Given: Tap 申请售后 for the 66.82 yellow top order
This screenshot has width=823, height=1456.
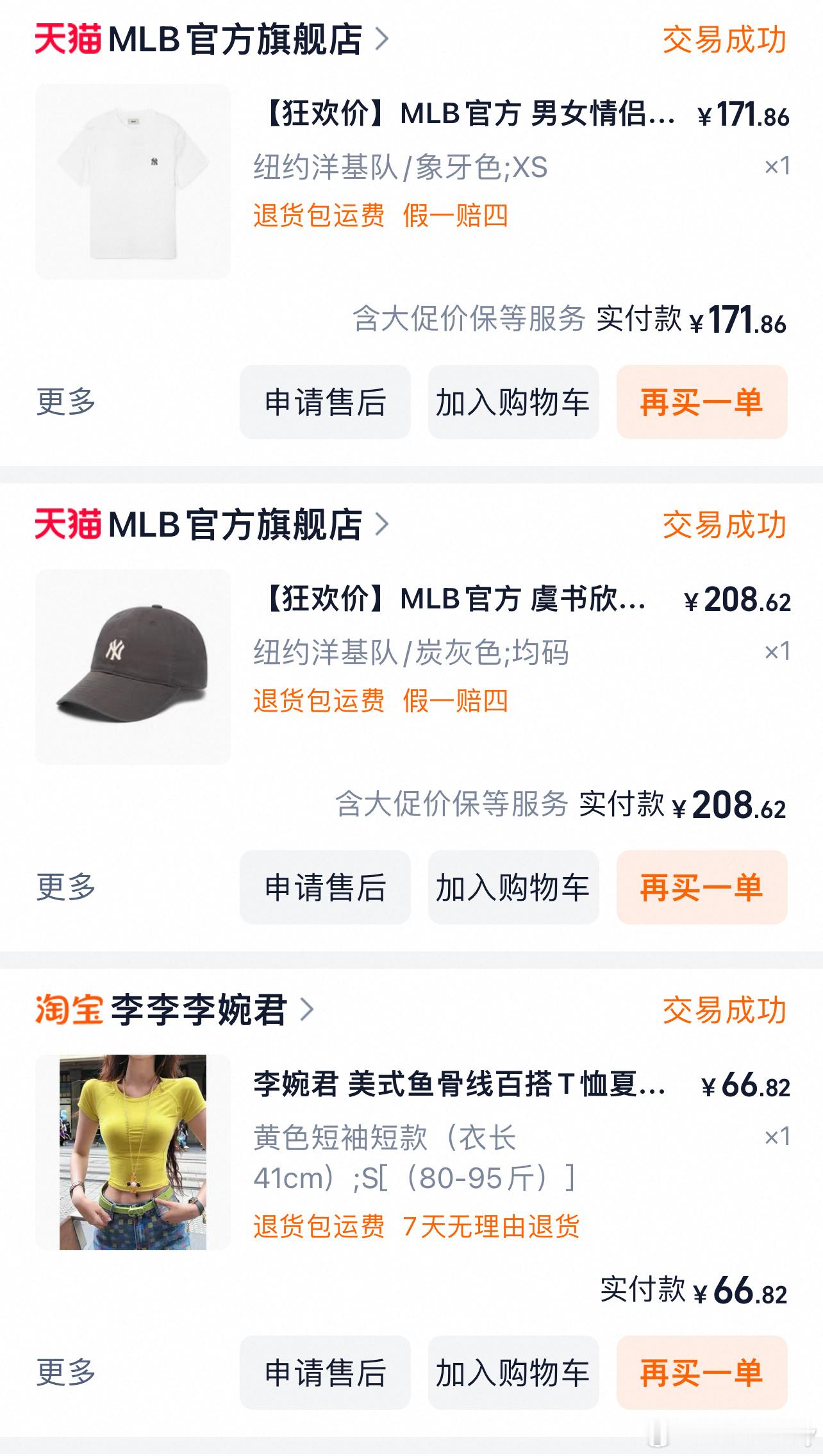Looking at the screenshot, I should [325, 1373].
